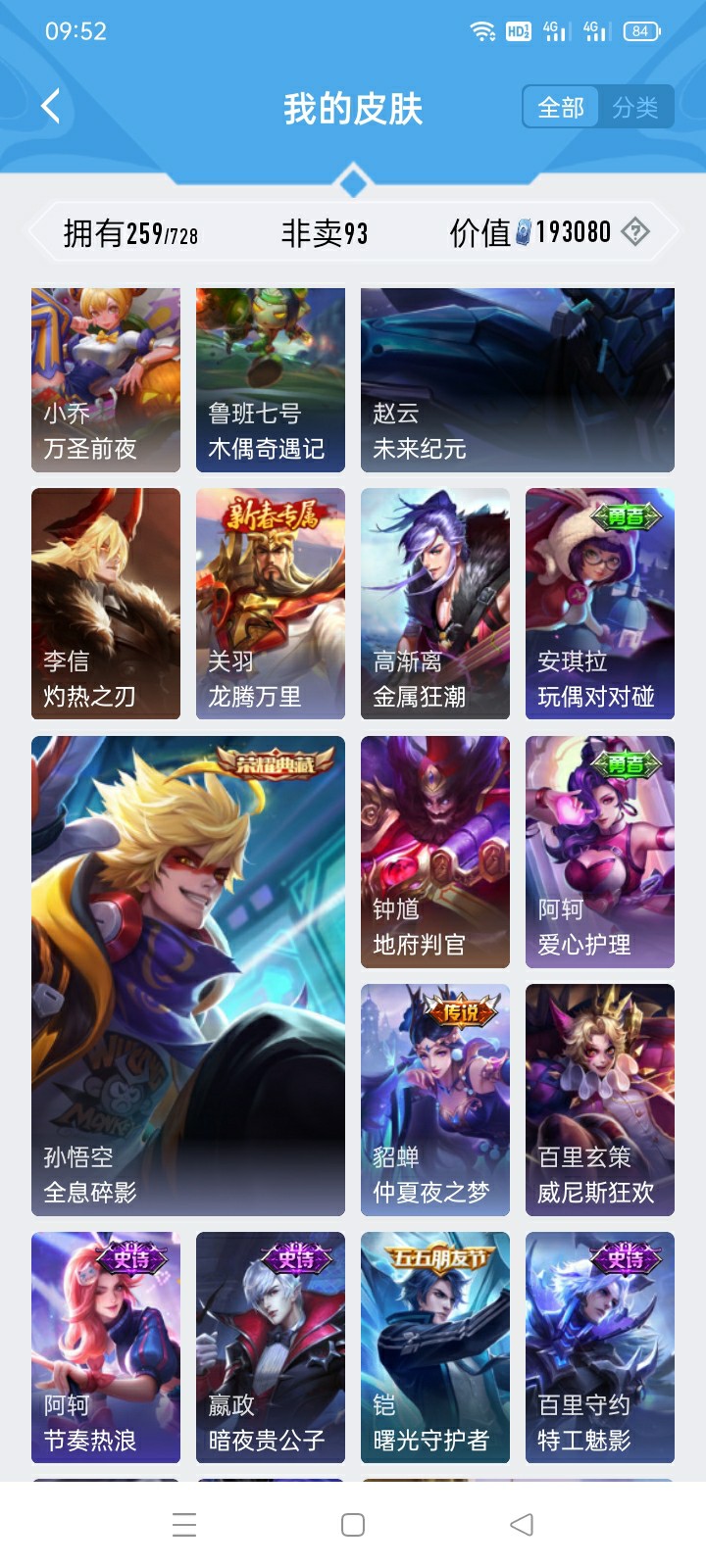View 赵云 未来纪元 skin

click(x=518, y=380)
